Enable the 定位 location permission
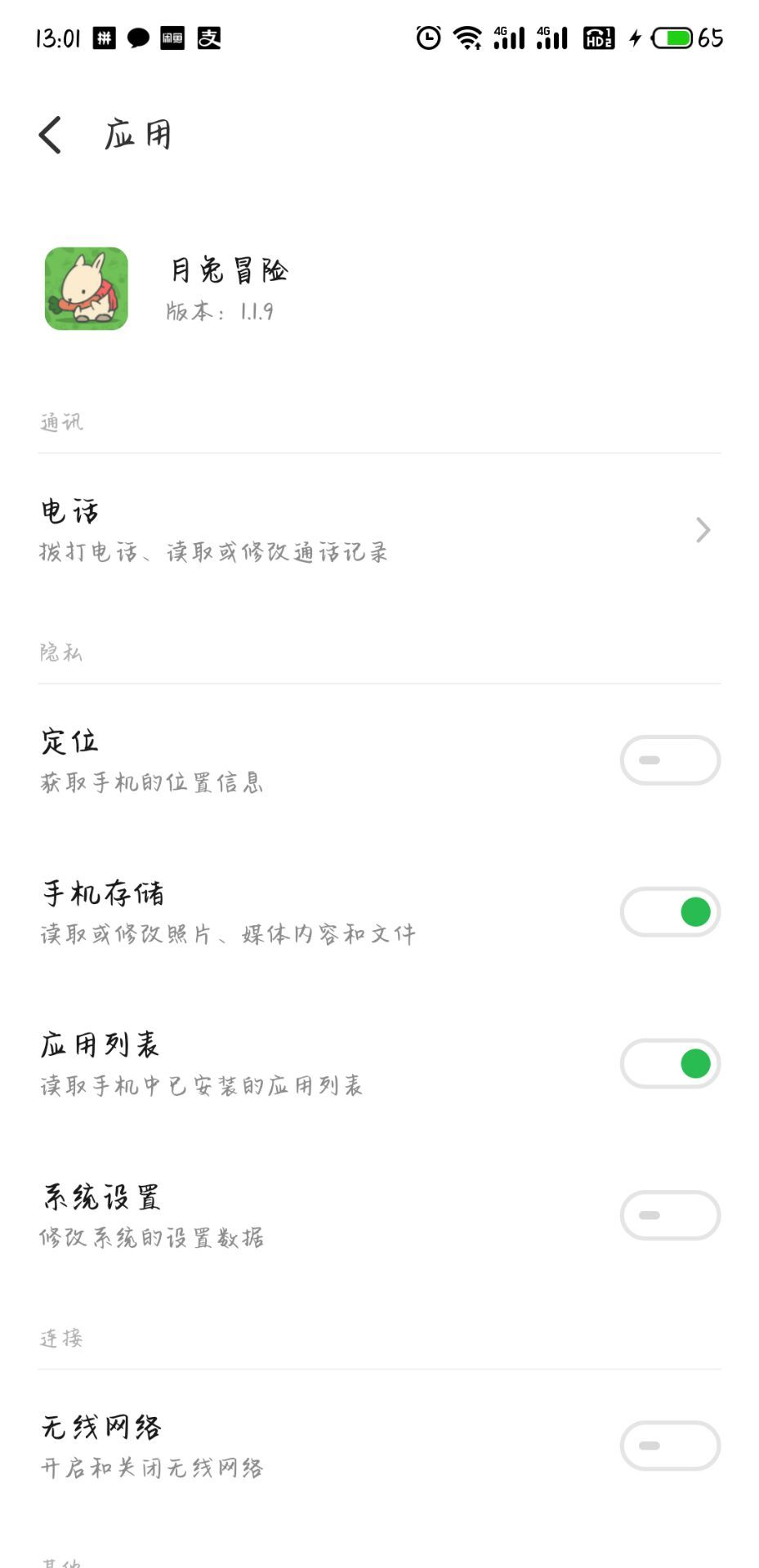The height and width of the screenshot is (1568, 759). [669, 760]
